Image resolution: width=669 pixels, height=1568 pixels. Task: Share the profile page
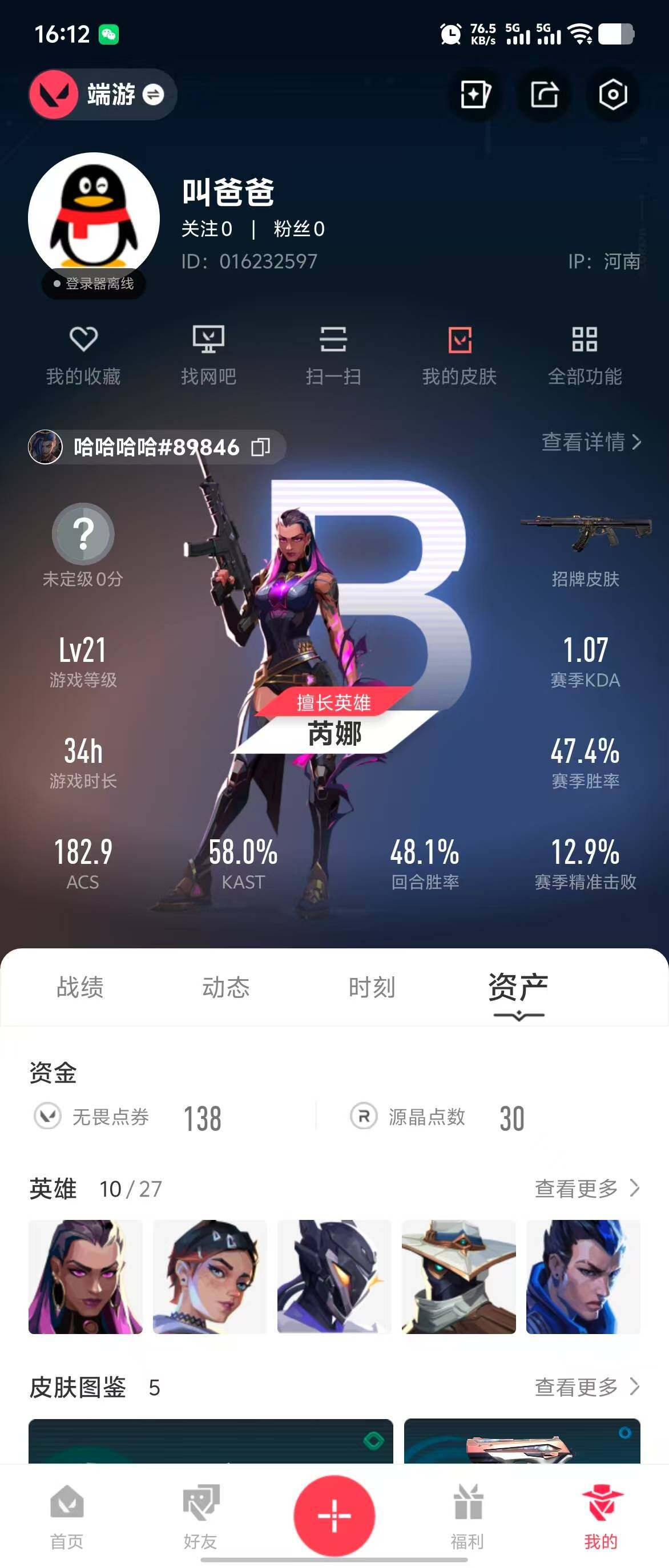click(x=543, y=95)
